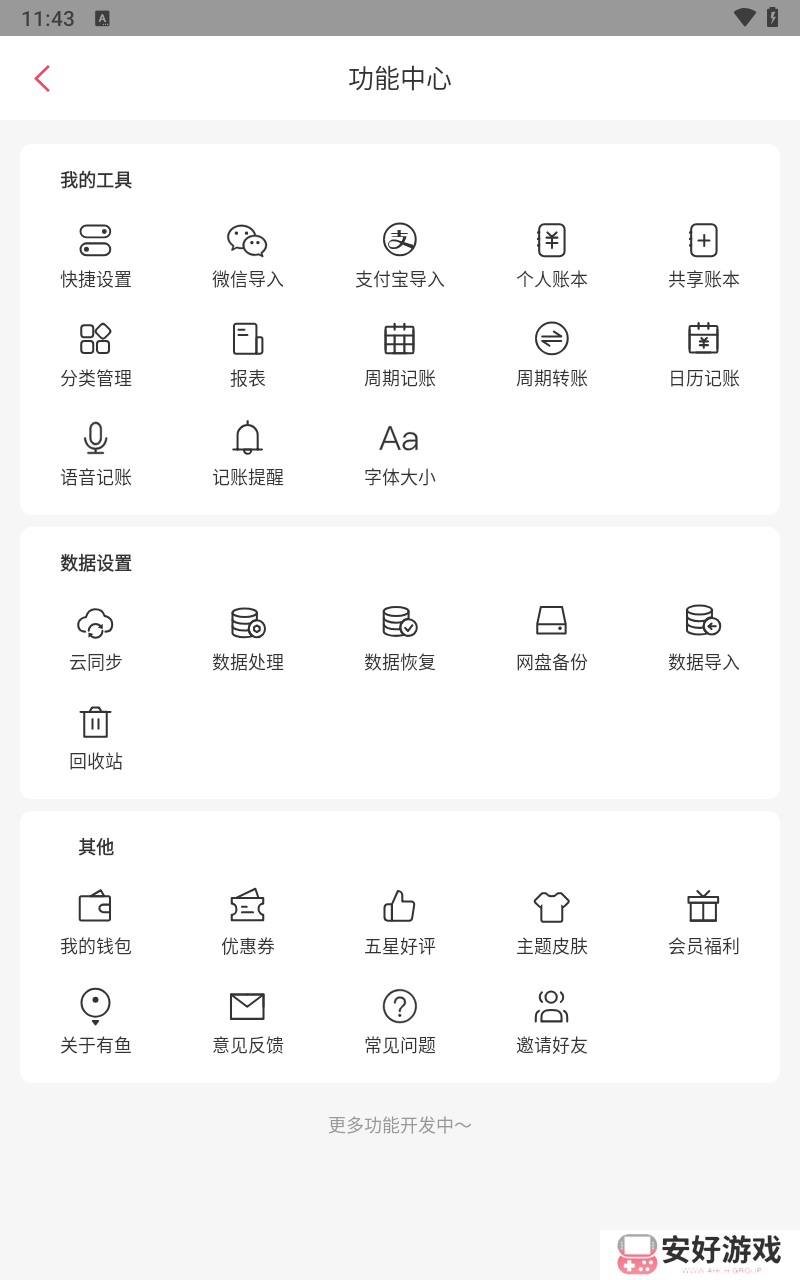View 优惠券 coupons
Screen dimensions: 800x1280
(247, 919)
